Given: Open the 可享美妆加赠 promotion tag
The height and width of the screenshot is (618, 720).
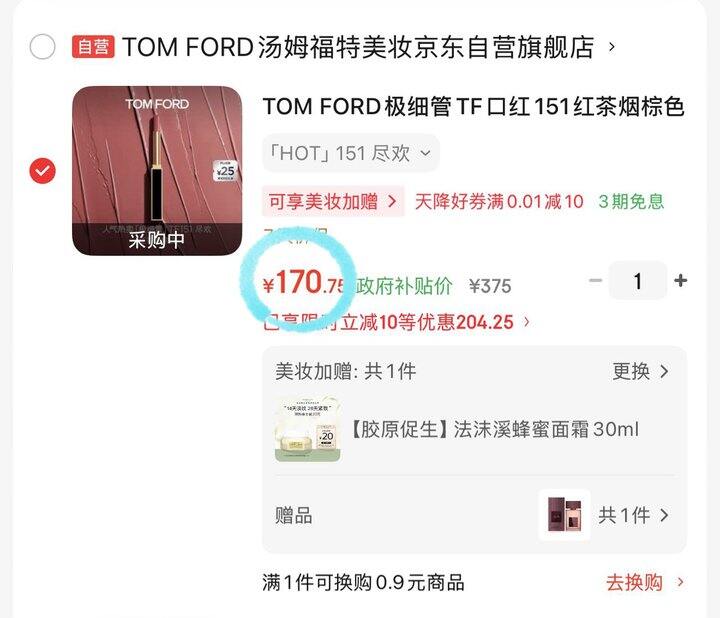Looking at the screenshot, I should 333,201.
